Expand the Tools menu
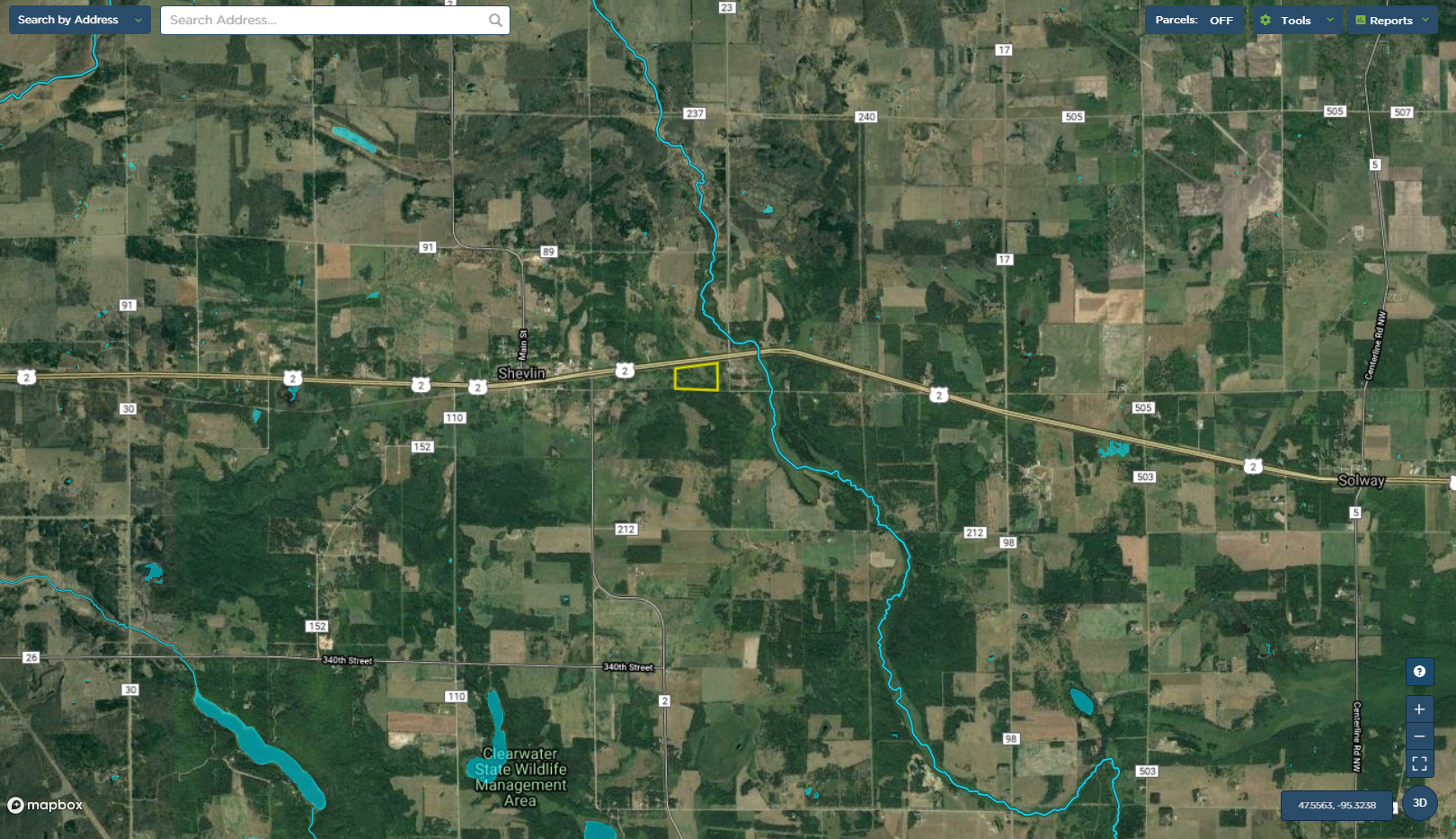 (x=1297, y=20)
